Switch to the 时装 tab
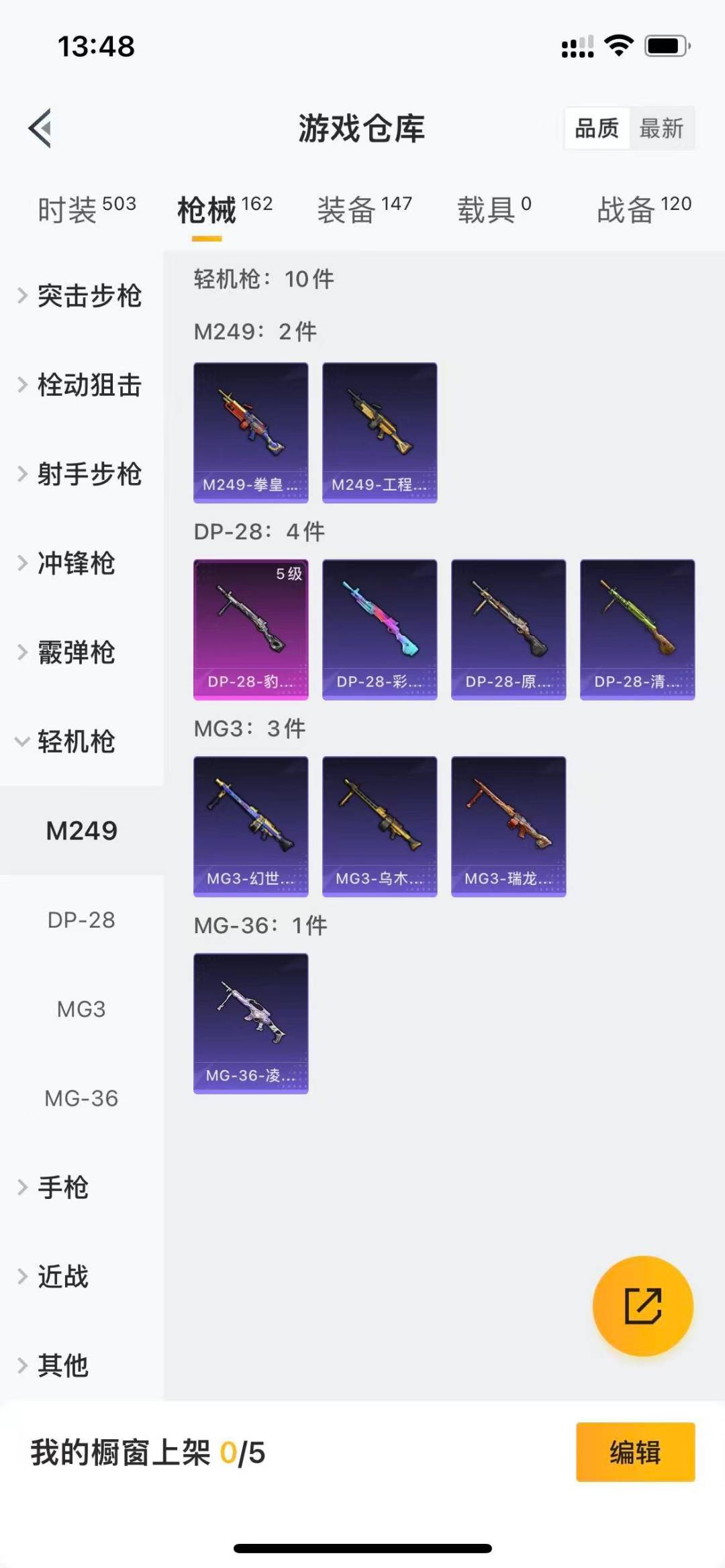 (87, 209)
